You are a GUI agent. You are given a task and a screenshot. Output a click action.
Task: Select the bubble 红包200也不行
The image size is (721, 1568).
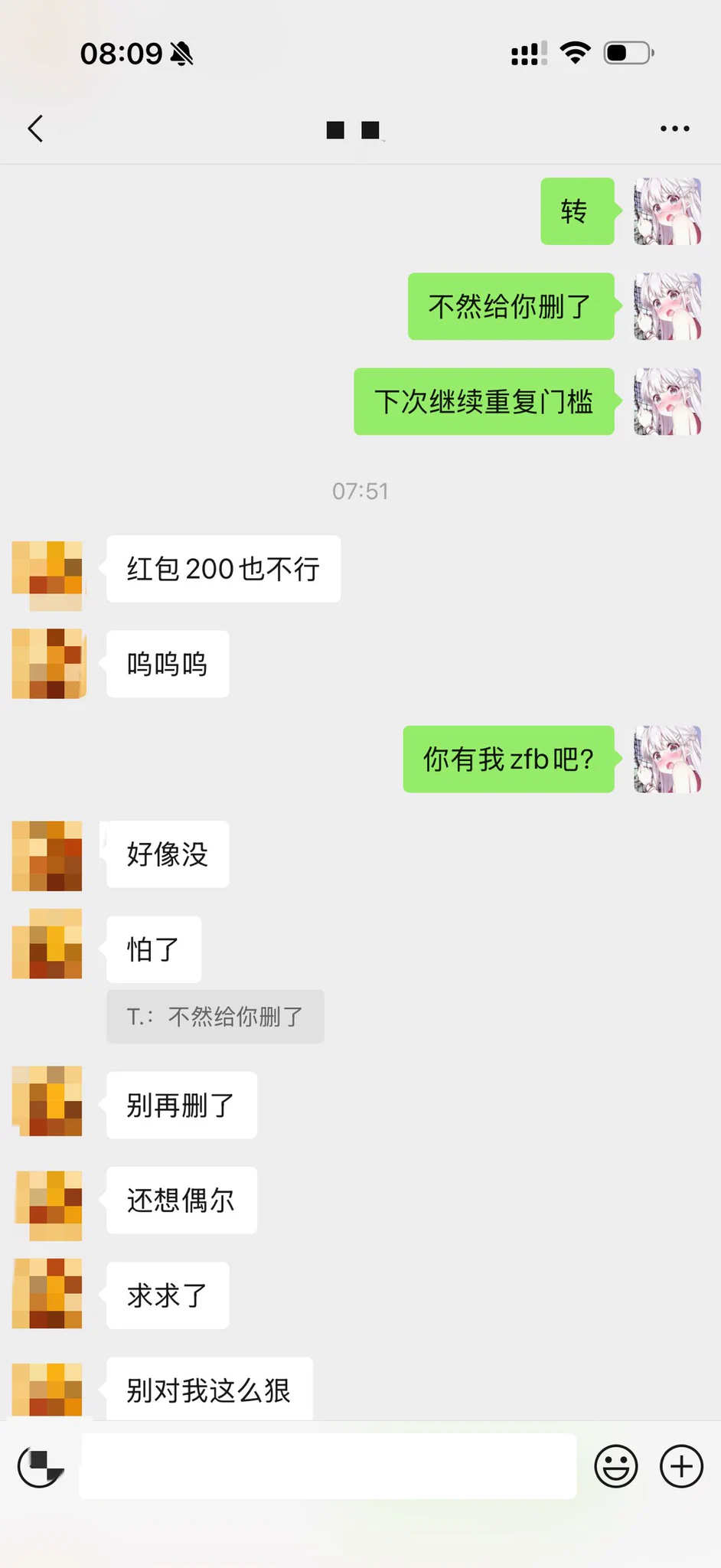pos(223,569)
